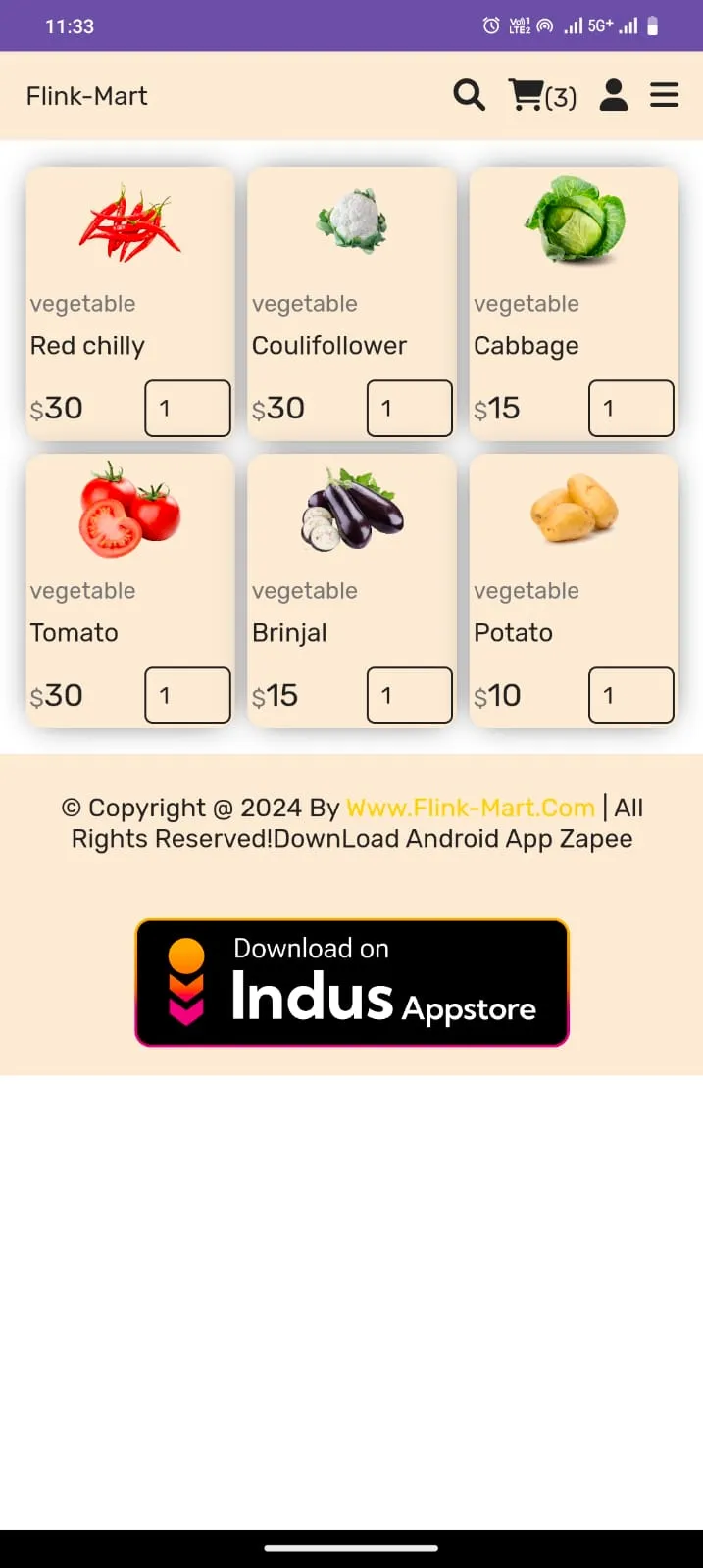This screenshot has width=703, height=1568.
Task: Open the hamburger menu
Action: (x=665, y=95)
